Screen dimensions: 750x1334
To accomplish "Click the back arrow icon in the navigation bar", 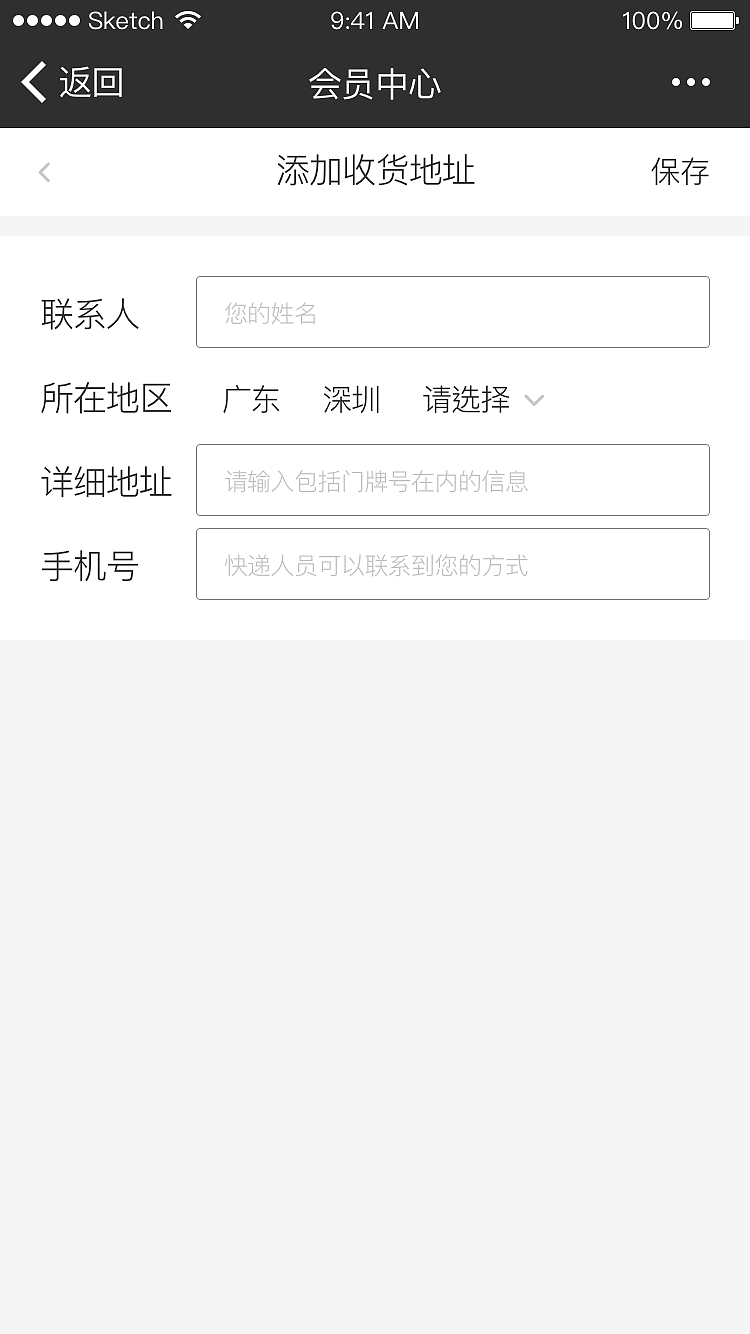I will click(x=32, y=82).
